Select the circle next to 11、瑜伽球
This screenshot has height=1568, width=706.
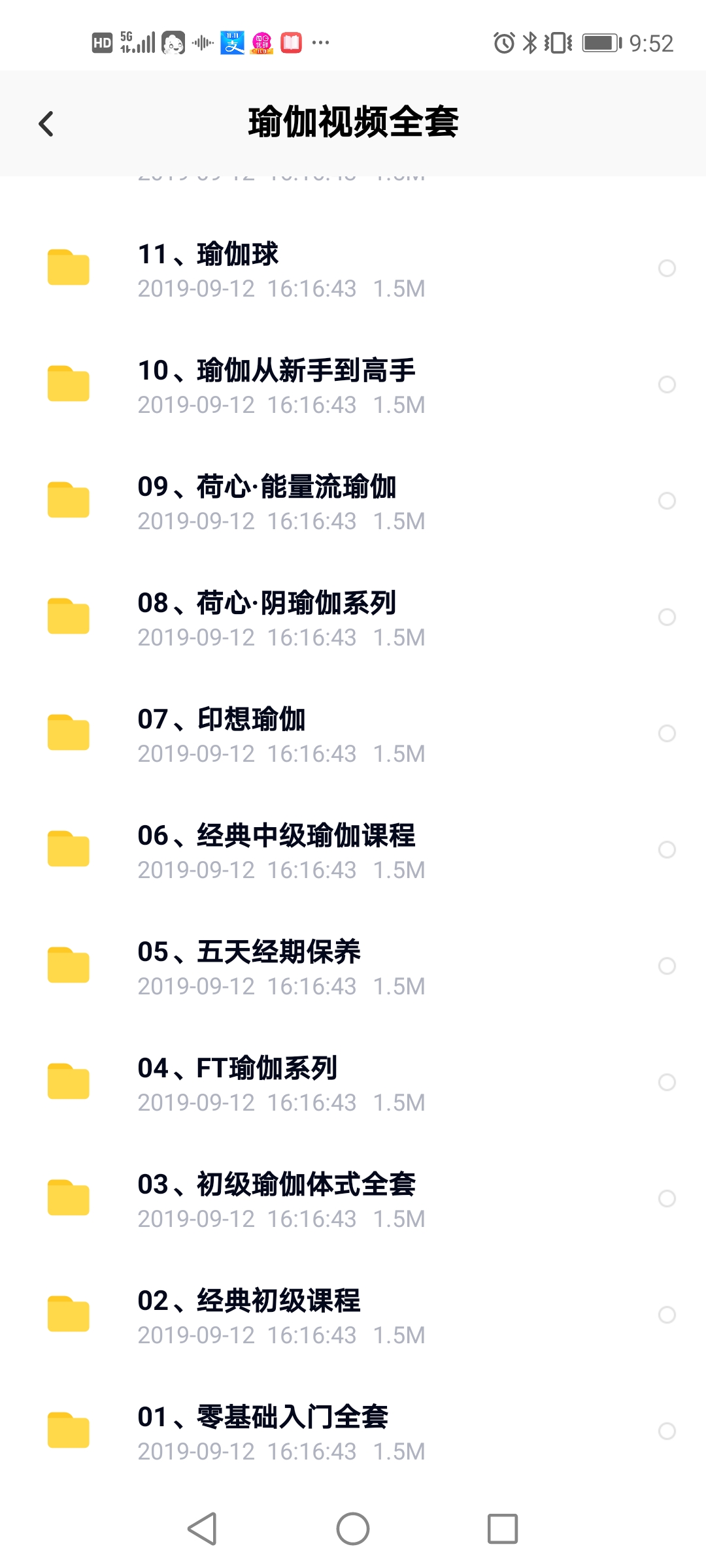pos(667,268)
